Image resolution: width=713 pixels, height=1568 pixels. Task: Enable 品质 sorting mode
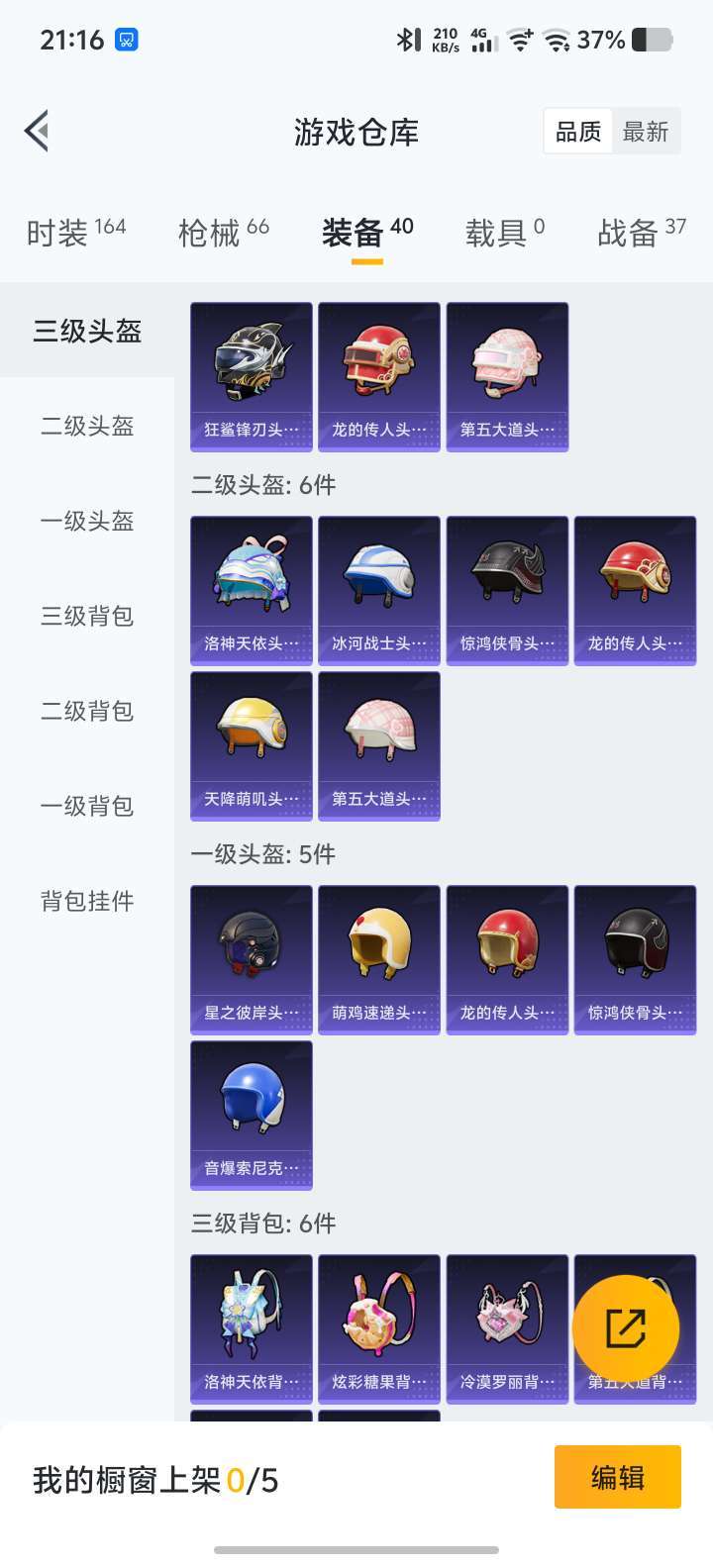click(x=576, y=131)
